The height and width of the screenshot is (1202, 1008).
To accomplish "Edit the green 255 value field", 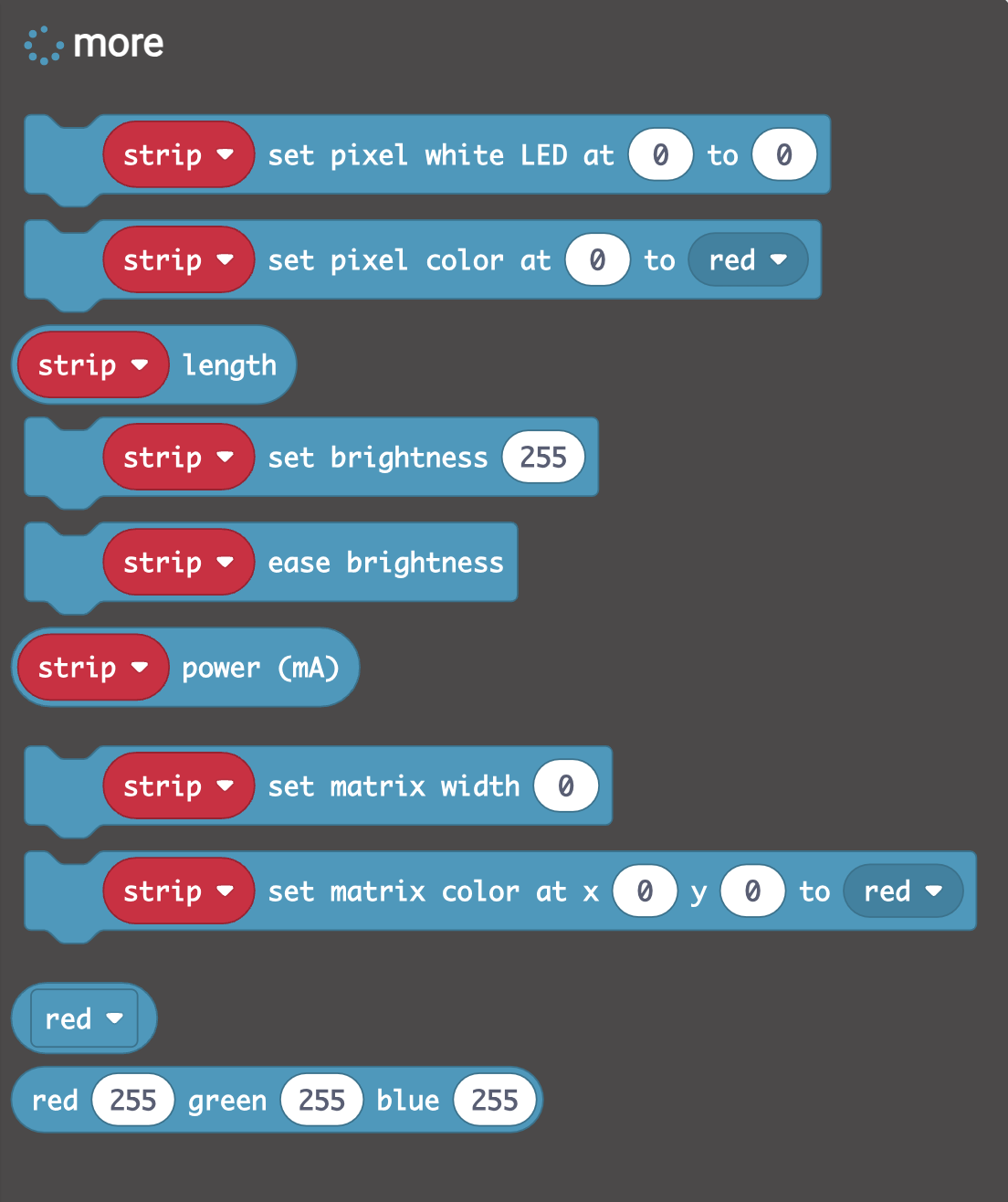I will [321, 1101].
